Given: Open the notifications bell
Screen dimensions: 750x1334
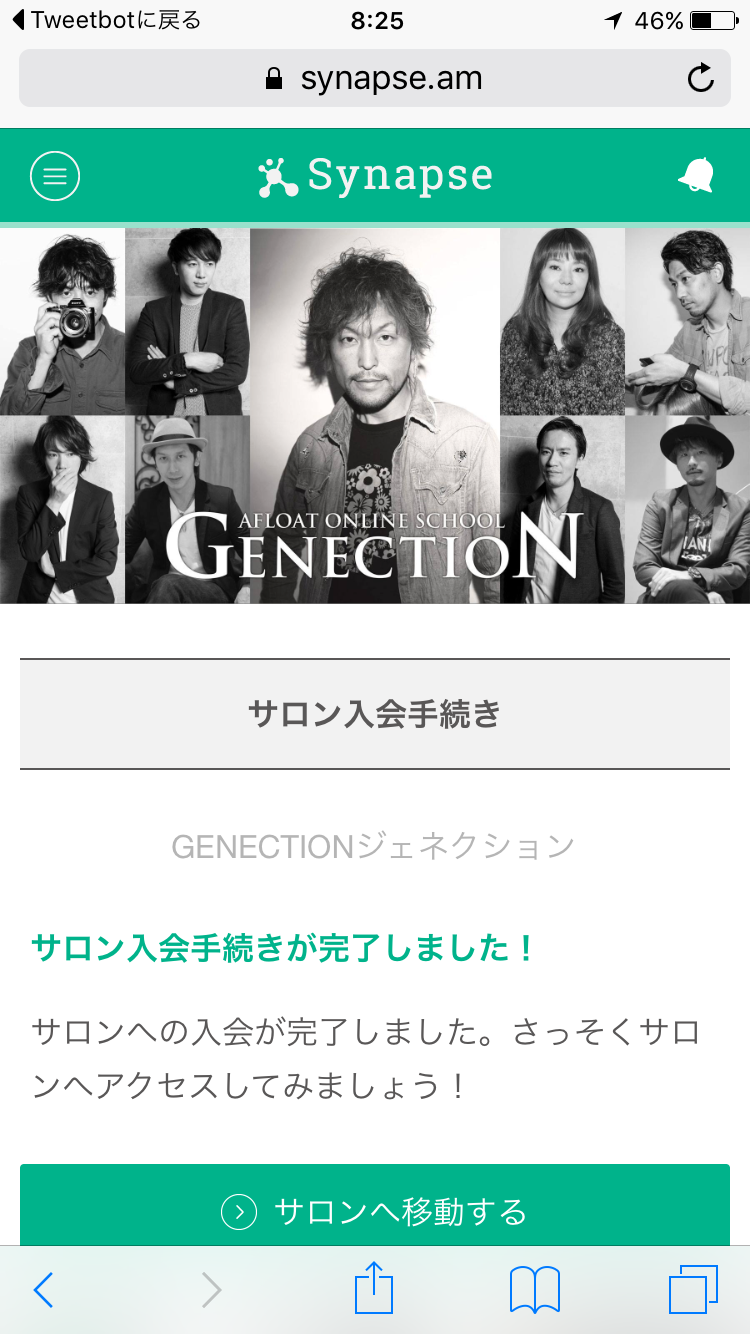Looking at the screenshot, I should coord(696,176).
